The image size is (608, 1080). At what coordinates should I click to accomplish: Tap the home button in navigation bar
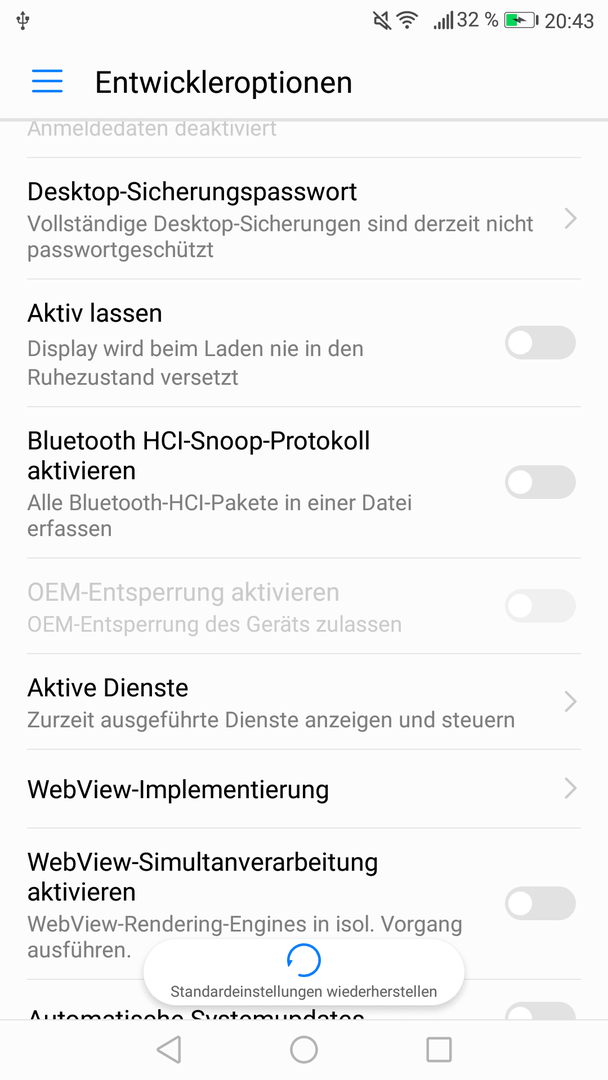(x=304, y=1050)
